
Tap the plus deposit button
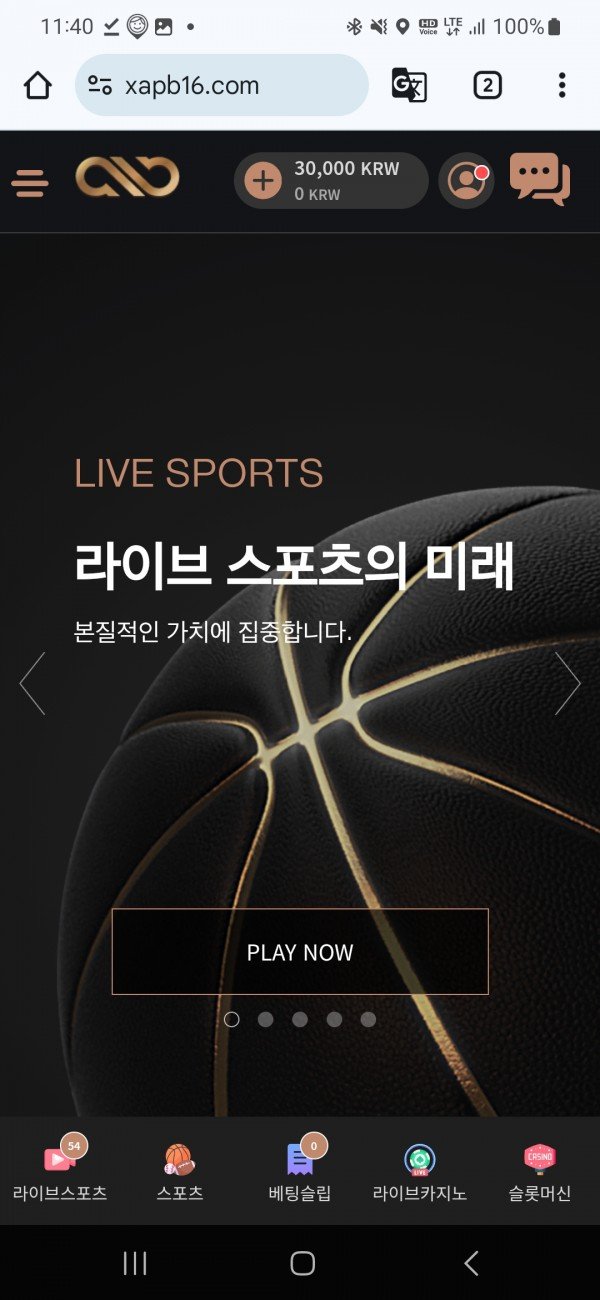coord(264,181)
